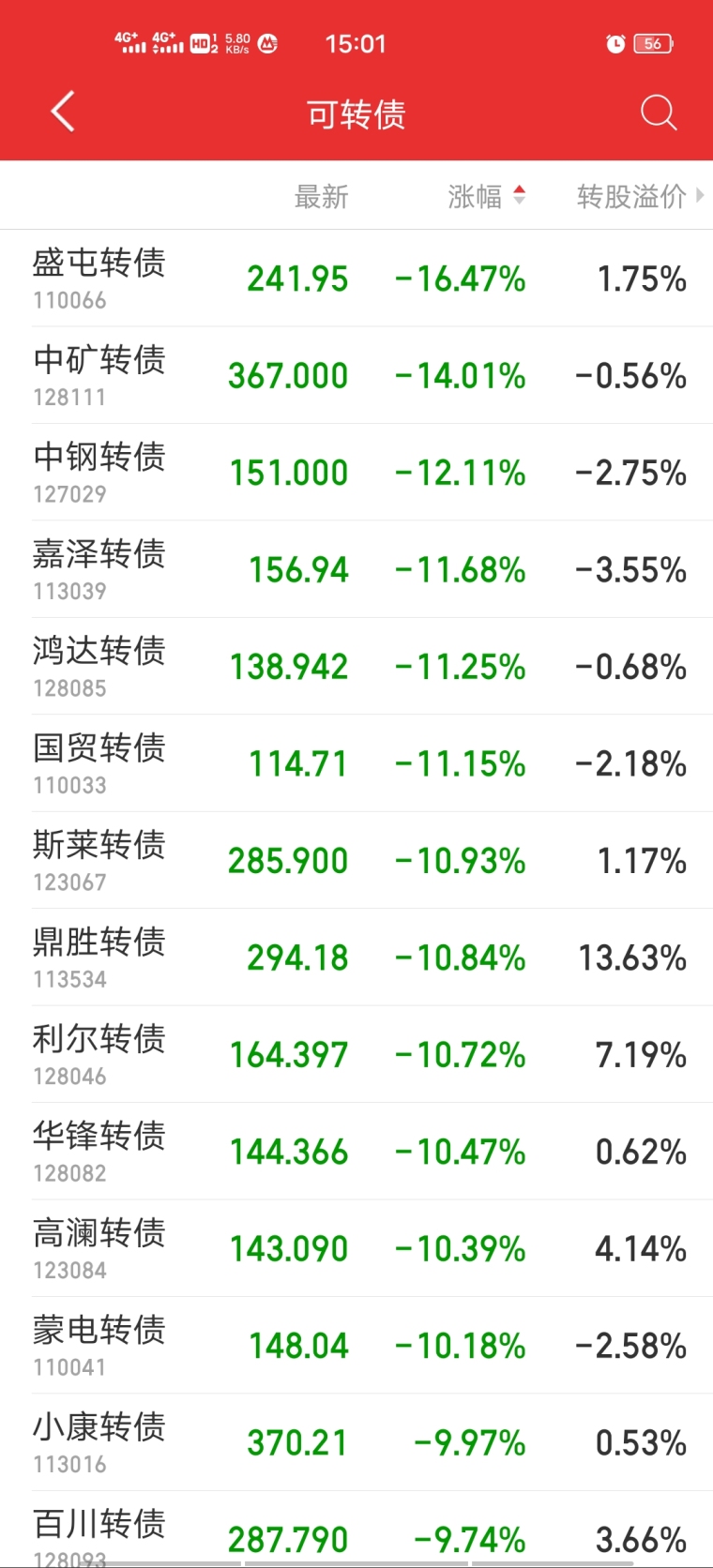Viewport: 713px width, 1568px height.
Task: Open 小康转债 113016 details
Action: pos(356,1443)
